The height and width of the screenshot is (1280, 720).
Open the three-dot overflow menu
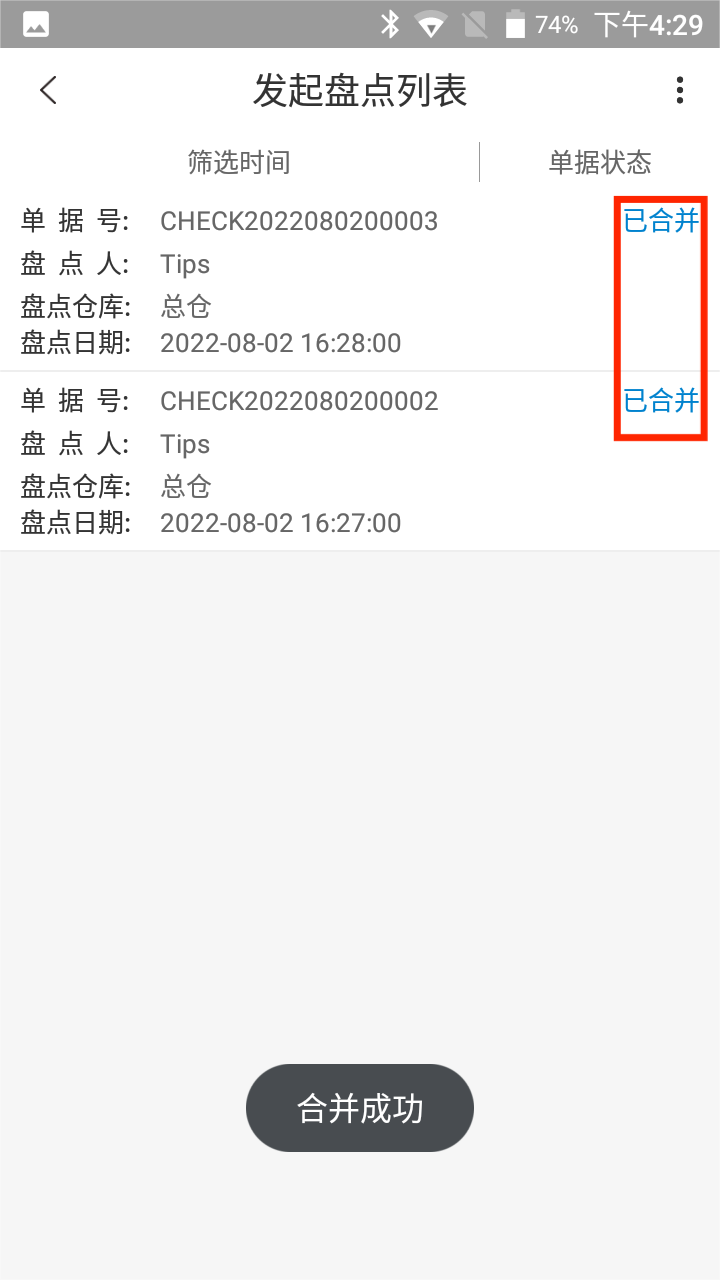coord(679,90)
